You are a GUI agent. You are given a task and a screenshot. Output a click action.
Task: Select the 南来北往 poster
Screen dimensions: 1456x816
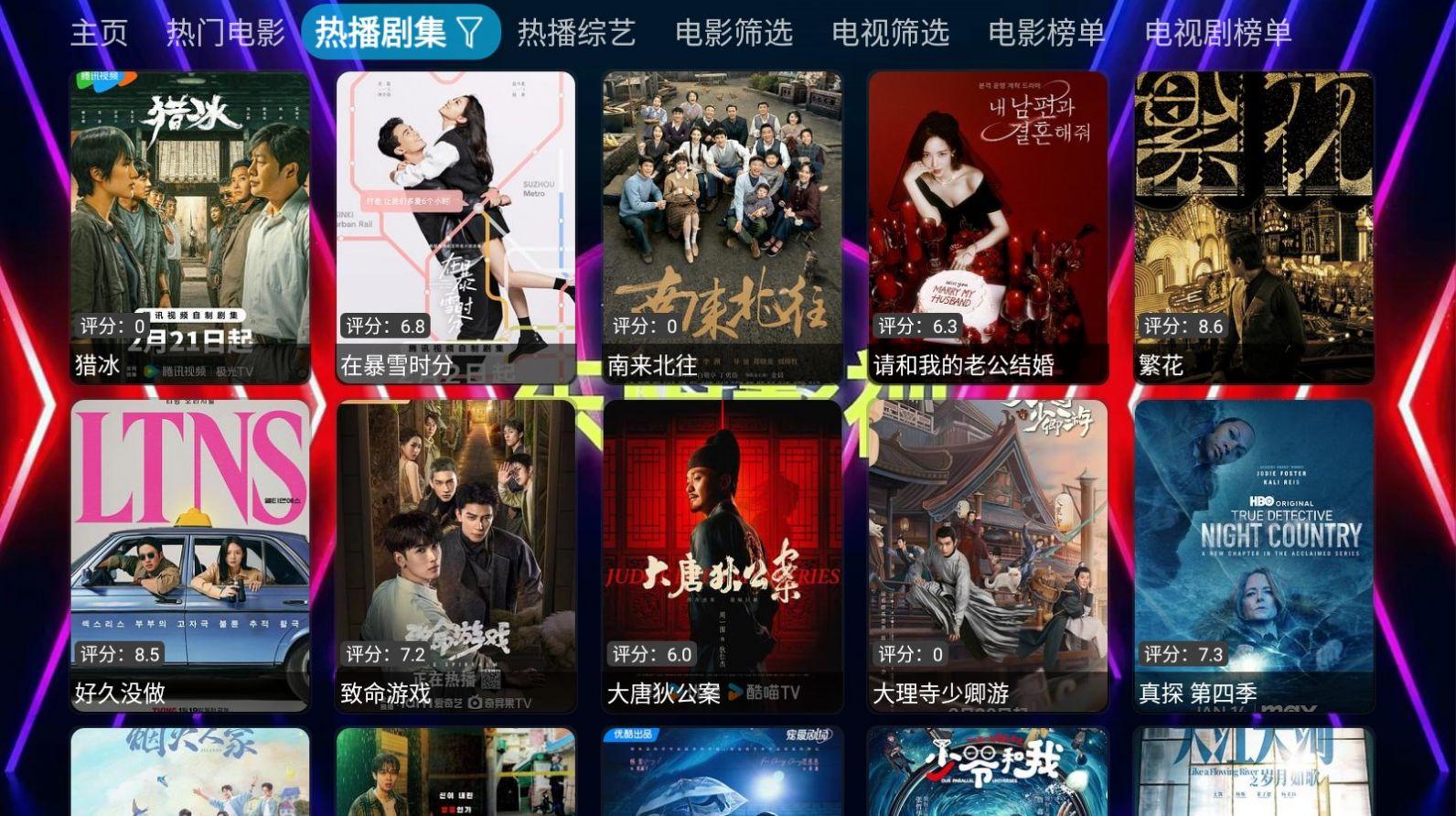click(722, 227)
